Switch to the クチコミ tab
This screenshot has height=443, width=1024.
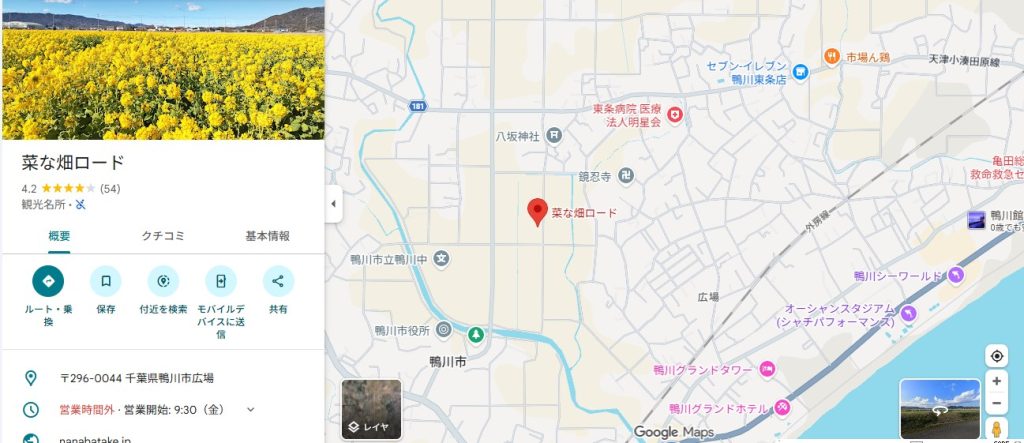click(163, 236)
